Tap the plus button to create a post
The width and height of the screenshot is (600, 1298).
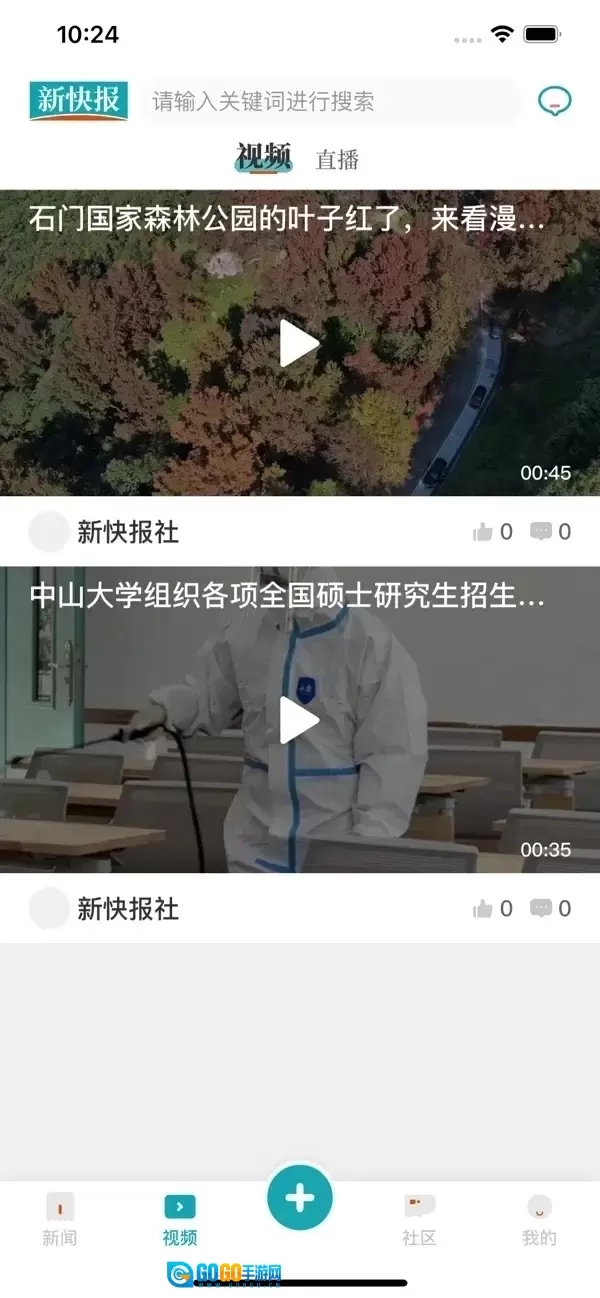[300, 1197]
